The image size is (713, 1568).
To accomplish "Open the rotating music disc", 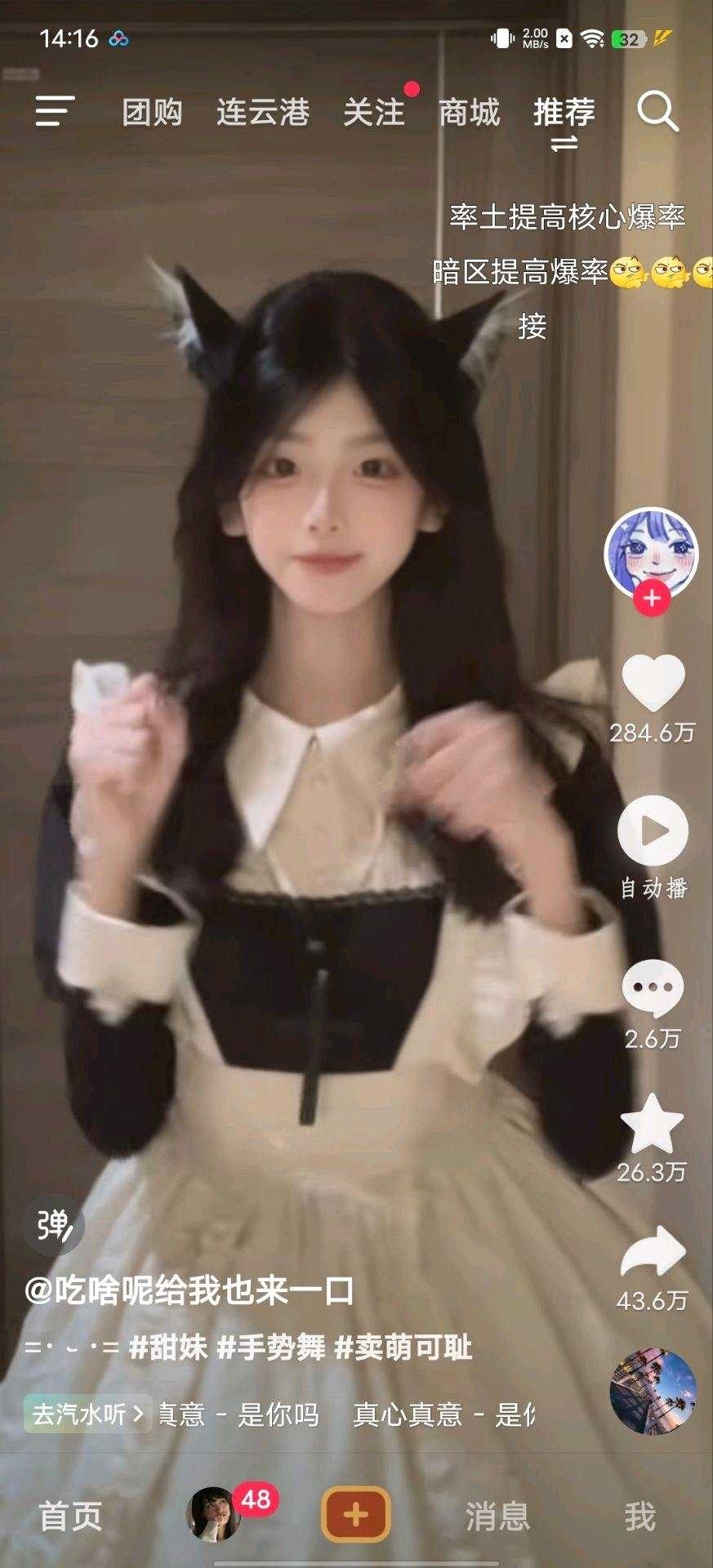I will [x=653, y=1392].
